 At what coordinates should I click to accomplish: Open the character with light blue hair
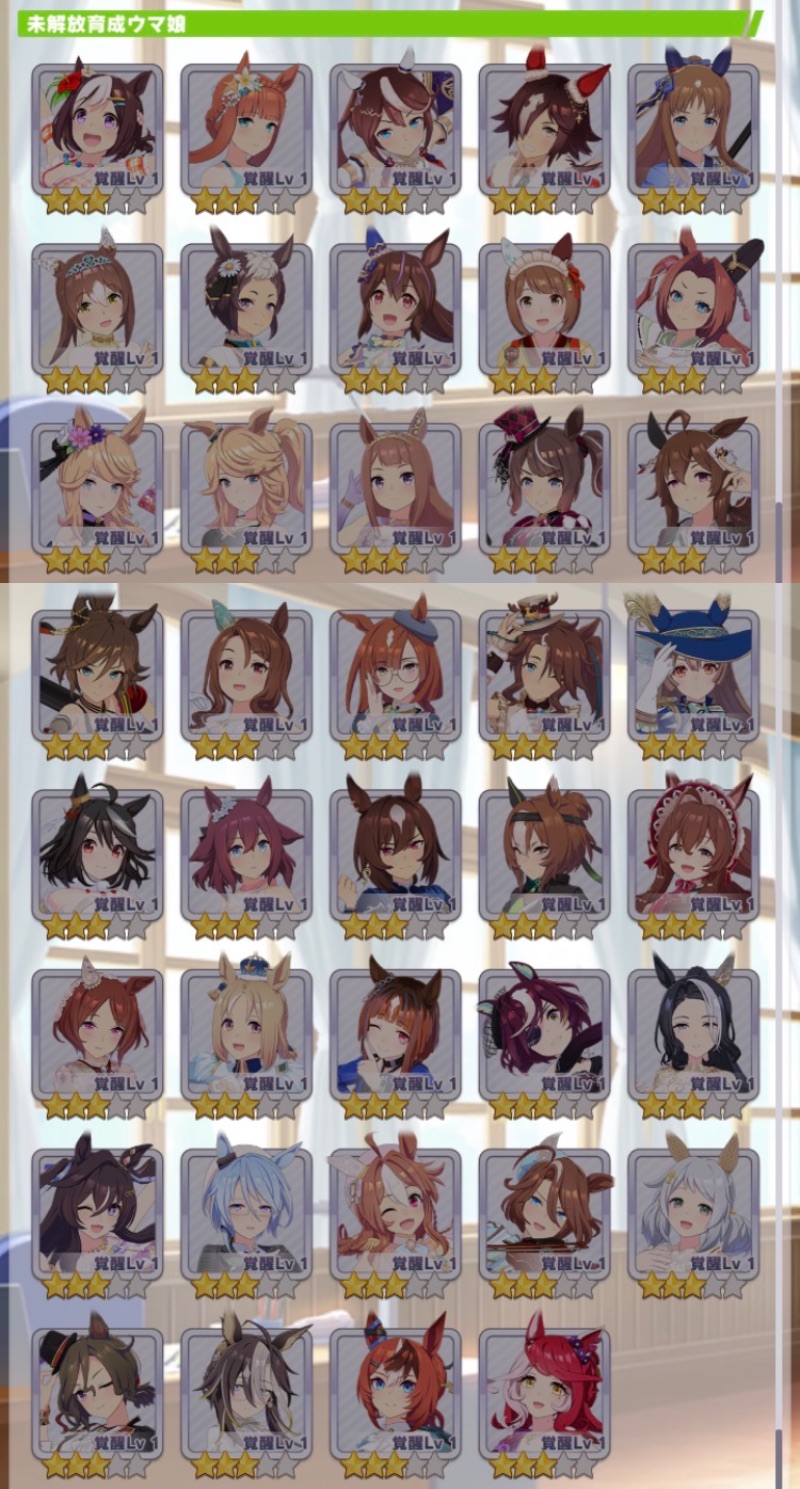click(246, 1212)
